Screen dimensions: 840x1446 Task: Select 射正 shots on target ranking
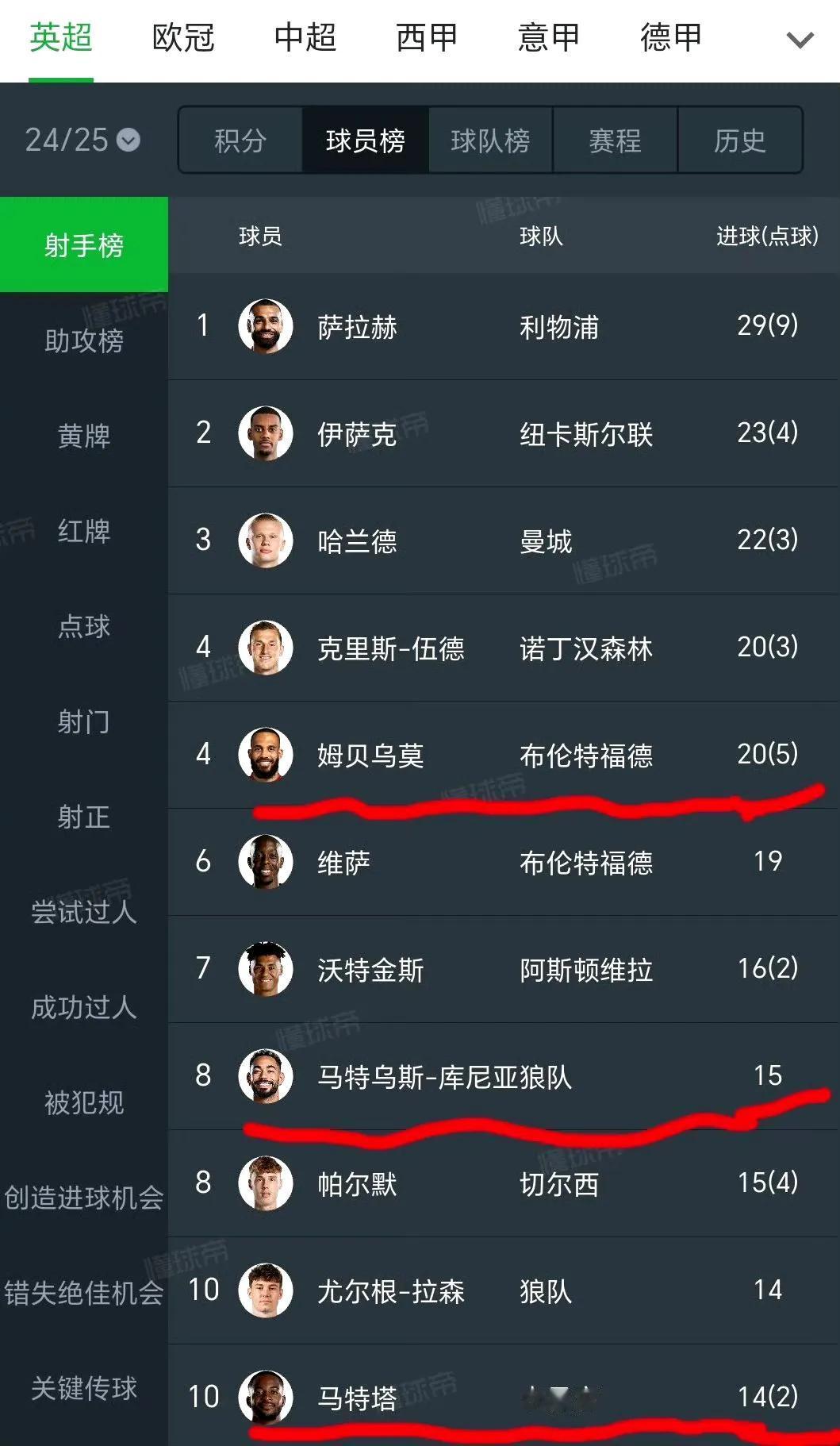coord(84,817)
